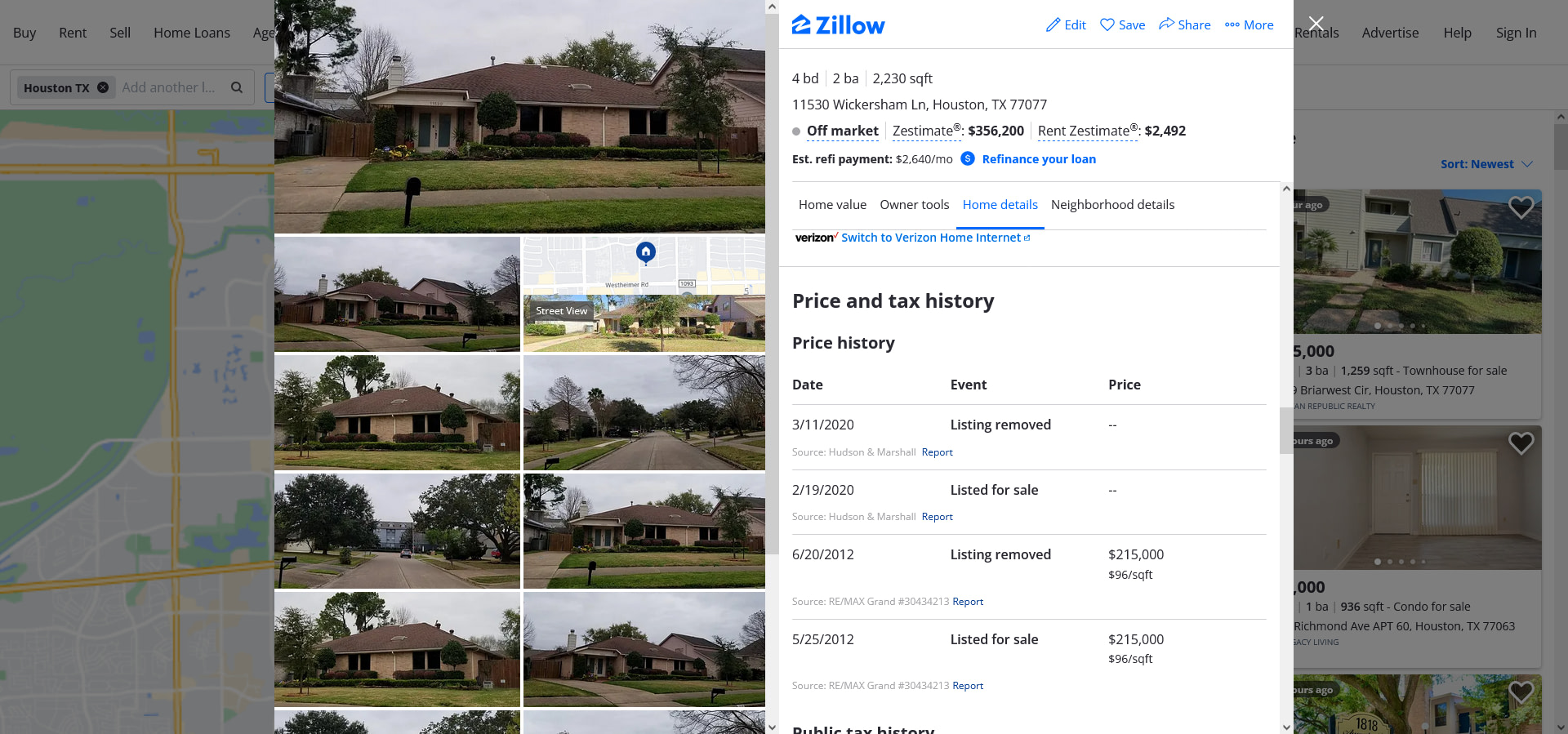1568x734 pixels.
Task: Open the Neighborhood details tab
Action: tap(1112, 205)
